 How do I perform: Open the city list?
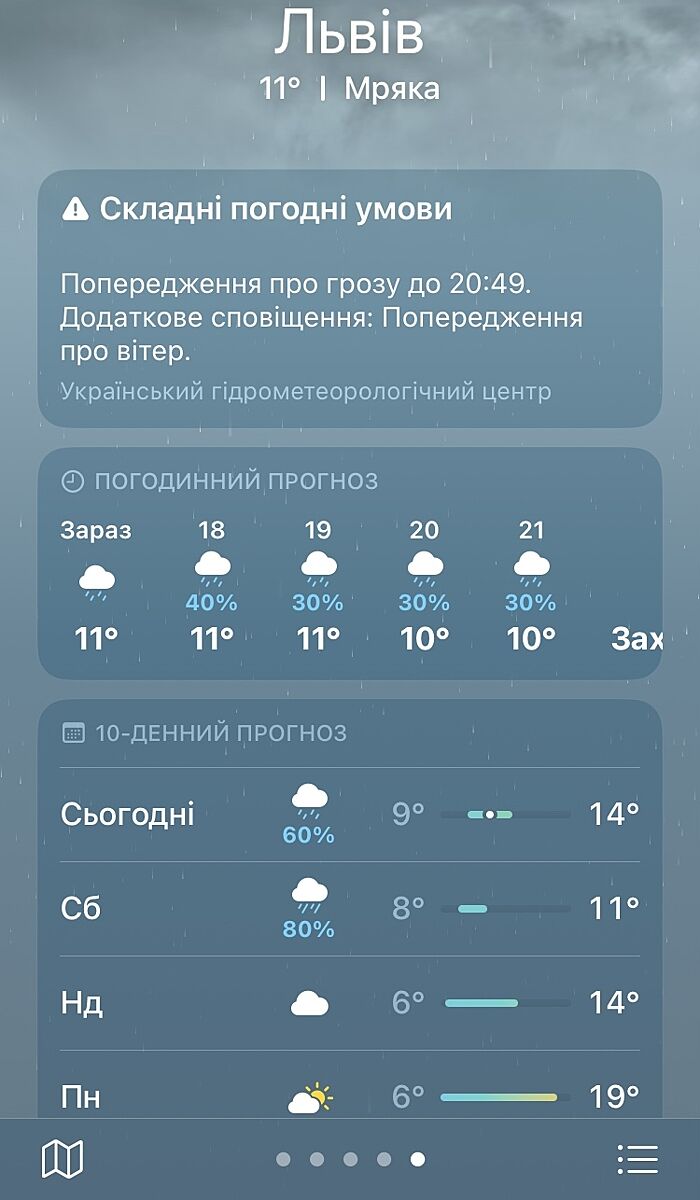click(637, 1160)
